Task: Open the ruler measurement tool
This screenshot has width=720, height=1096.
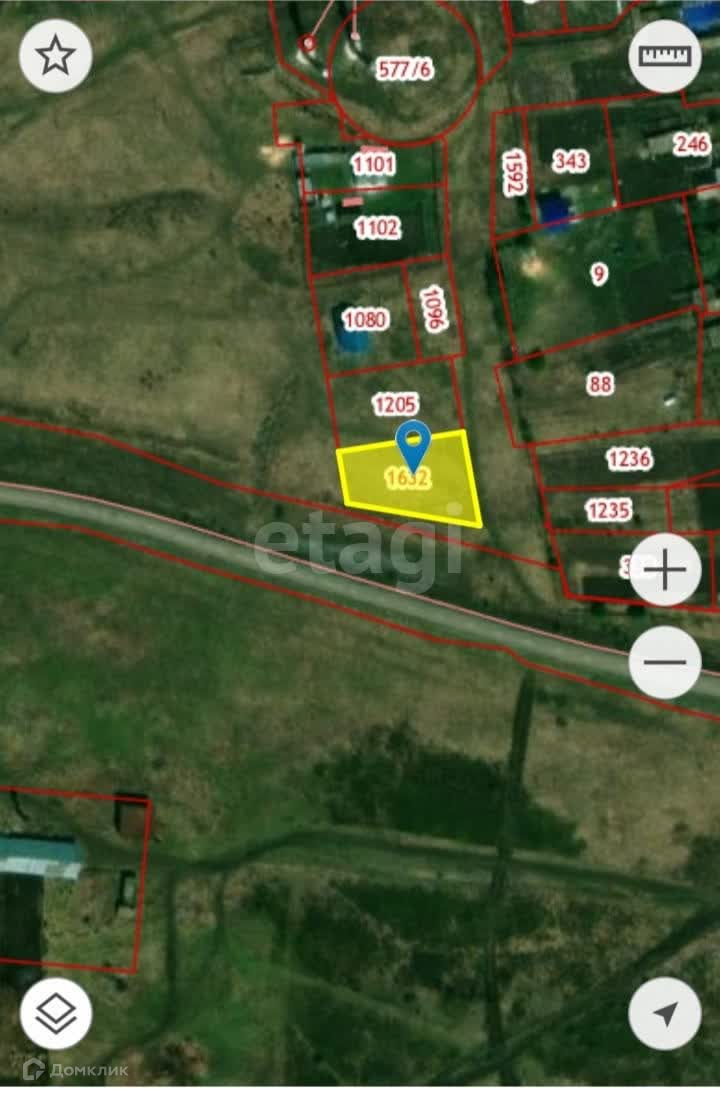Action: pos(665,56)
